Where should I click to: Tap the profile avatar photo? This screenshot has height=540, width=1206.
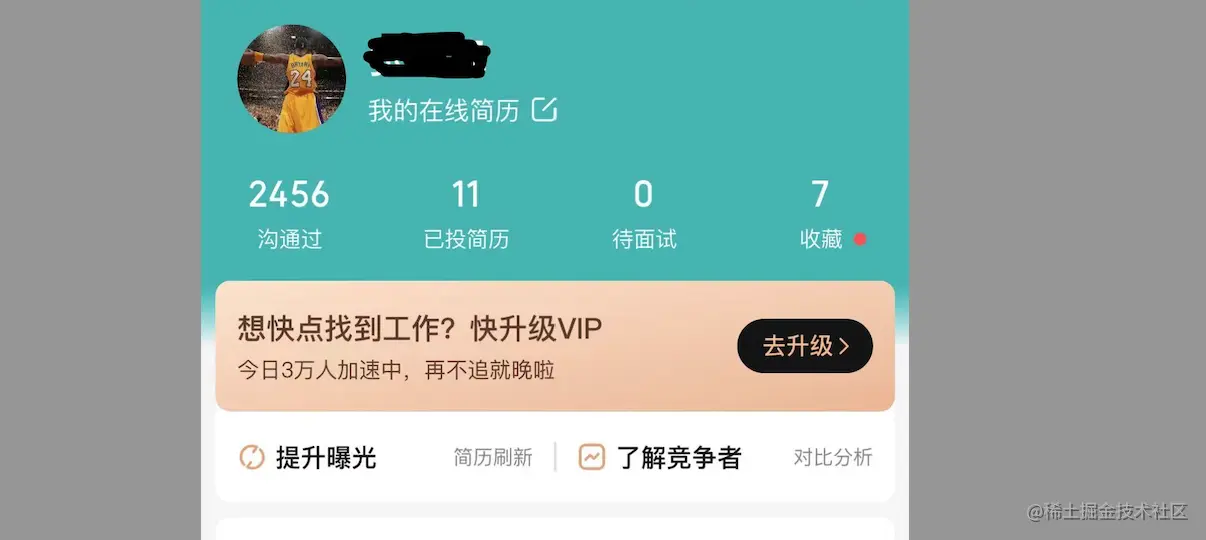(x=291, y=79)
